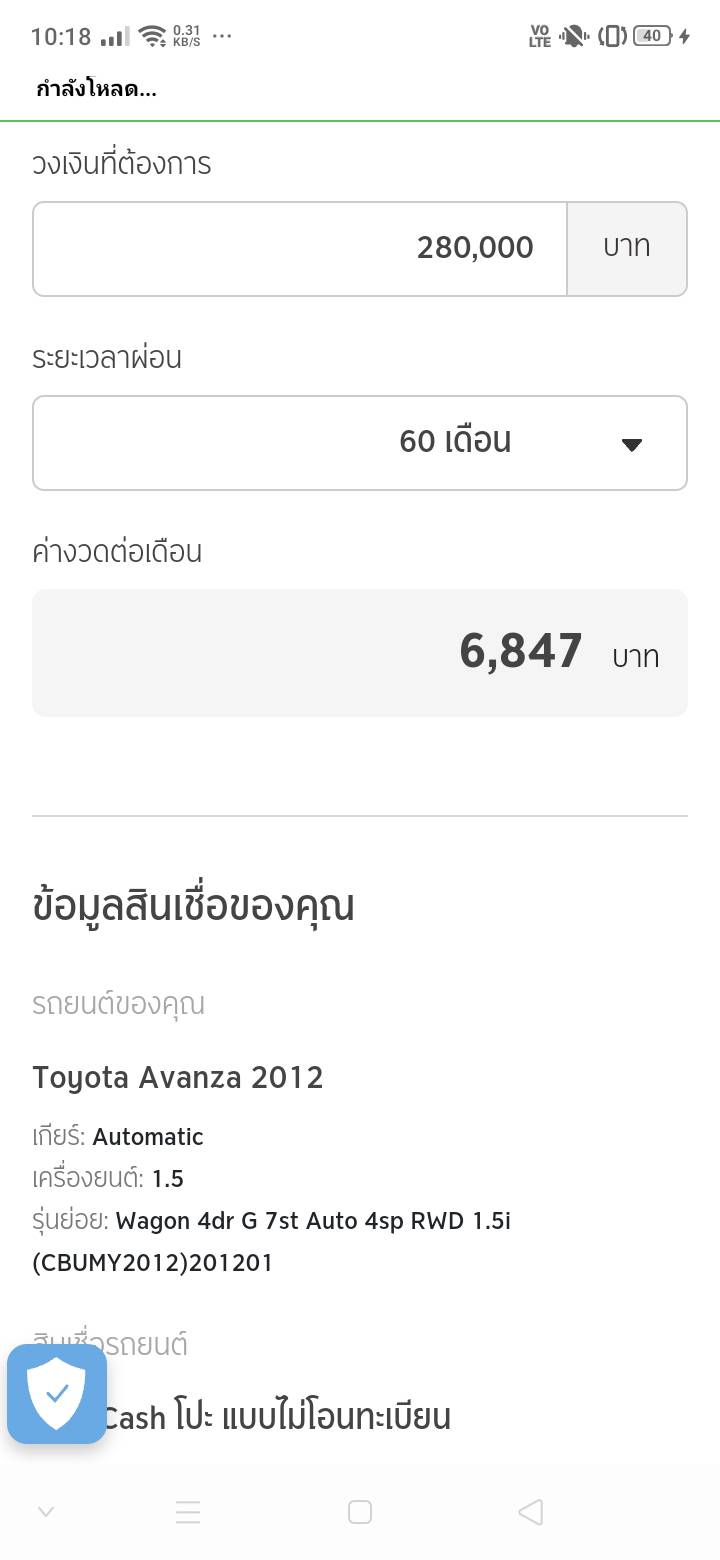Open the 60 เดือน installment period dropdown
The height and width of the screenshot is (1560, 720).
point(360,442)
